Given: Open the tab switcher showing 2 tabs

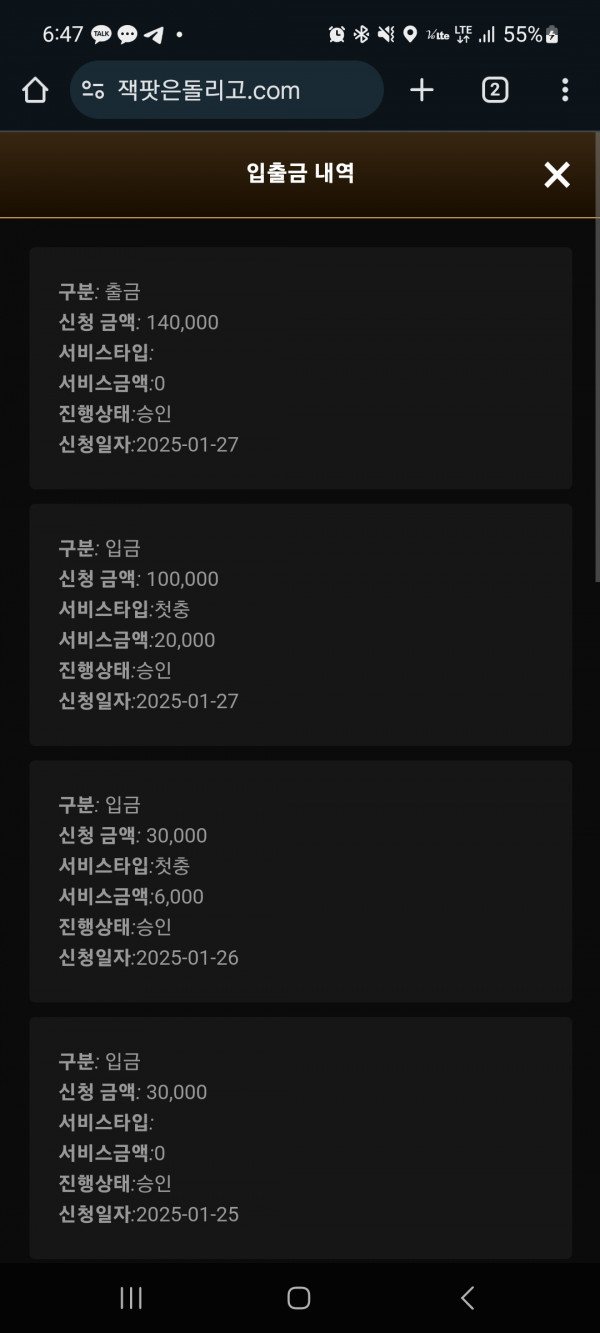Looking at the screenshot, I should pos(495,90).
